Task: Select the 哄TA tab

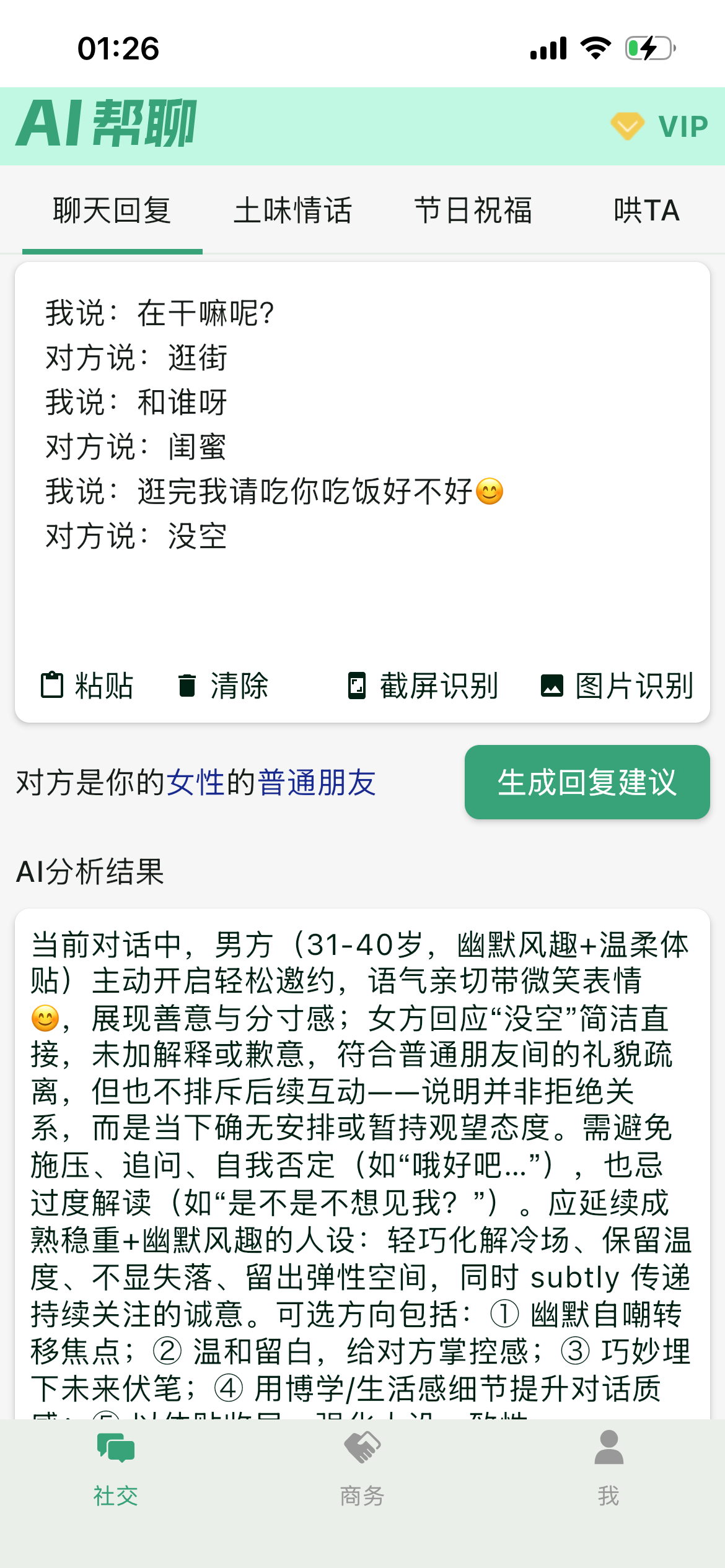Action: 646,211
